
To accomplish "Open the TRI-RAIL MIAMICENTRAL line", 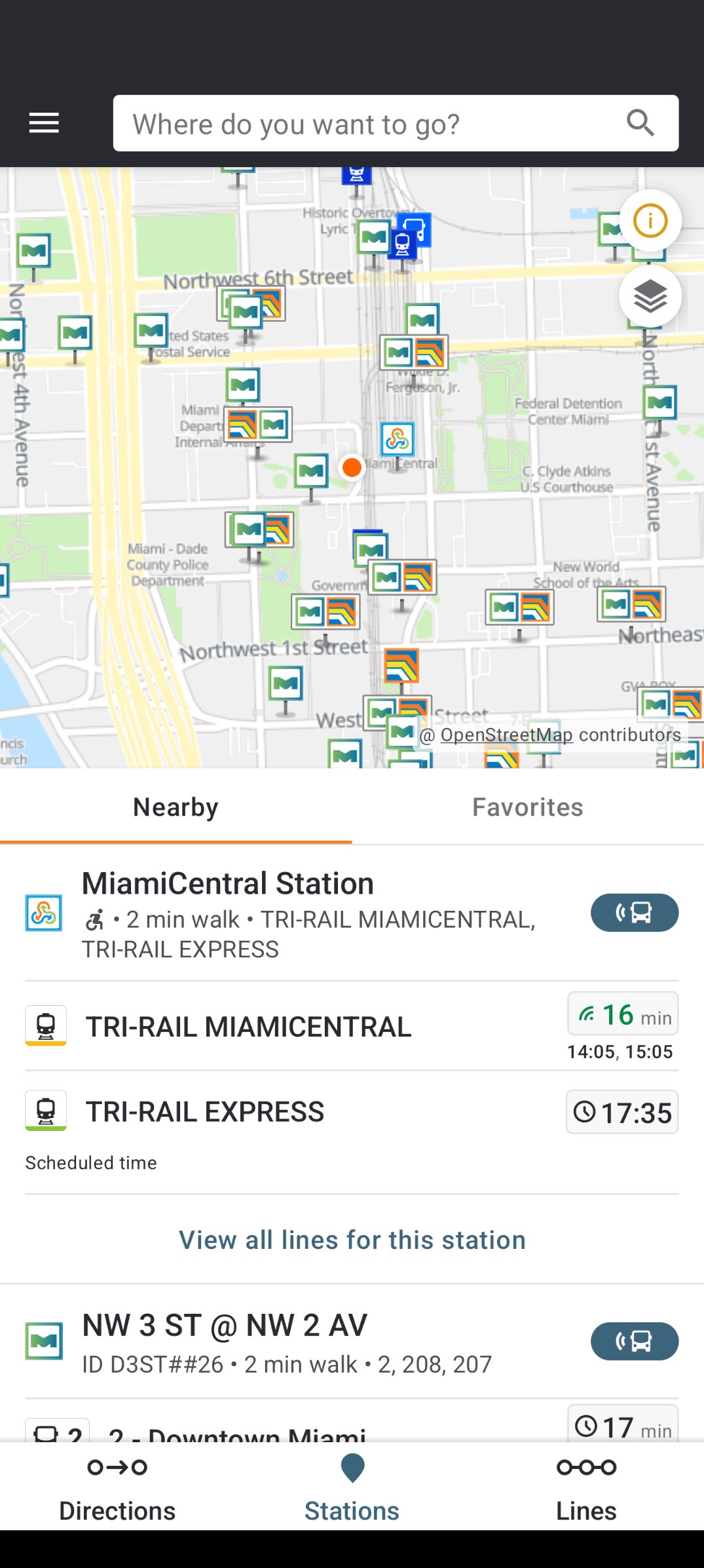I will tap(249, 1027).
